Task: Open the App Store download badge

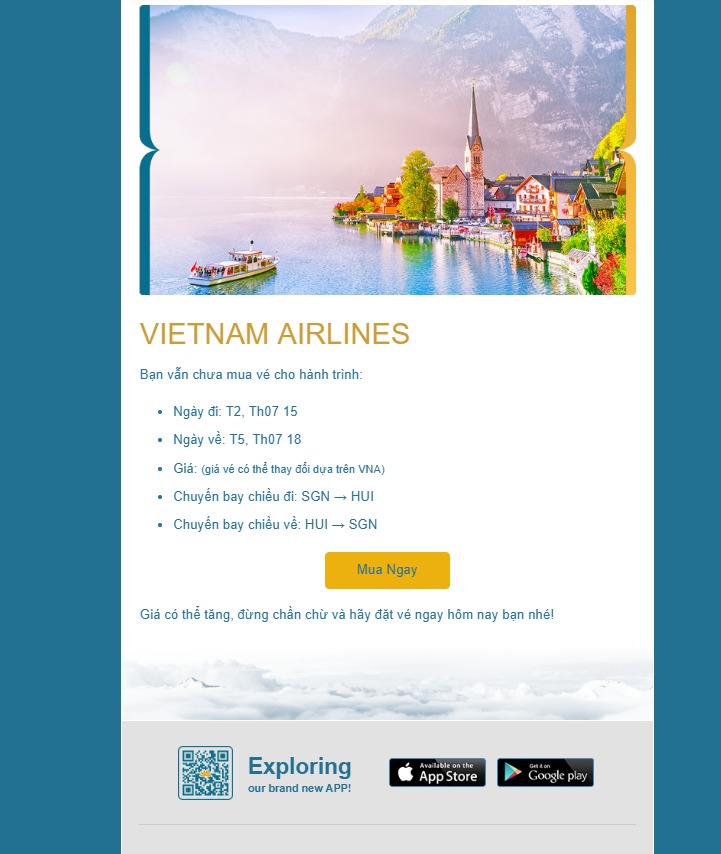Action: [437, 772]
